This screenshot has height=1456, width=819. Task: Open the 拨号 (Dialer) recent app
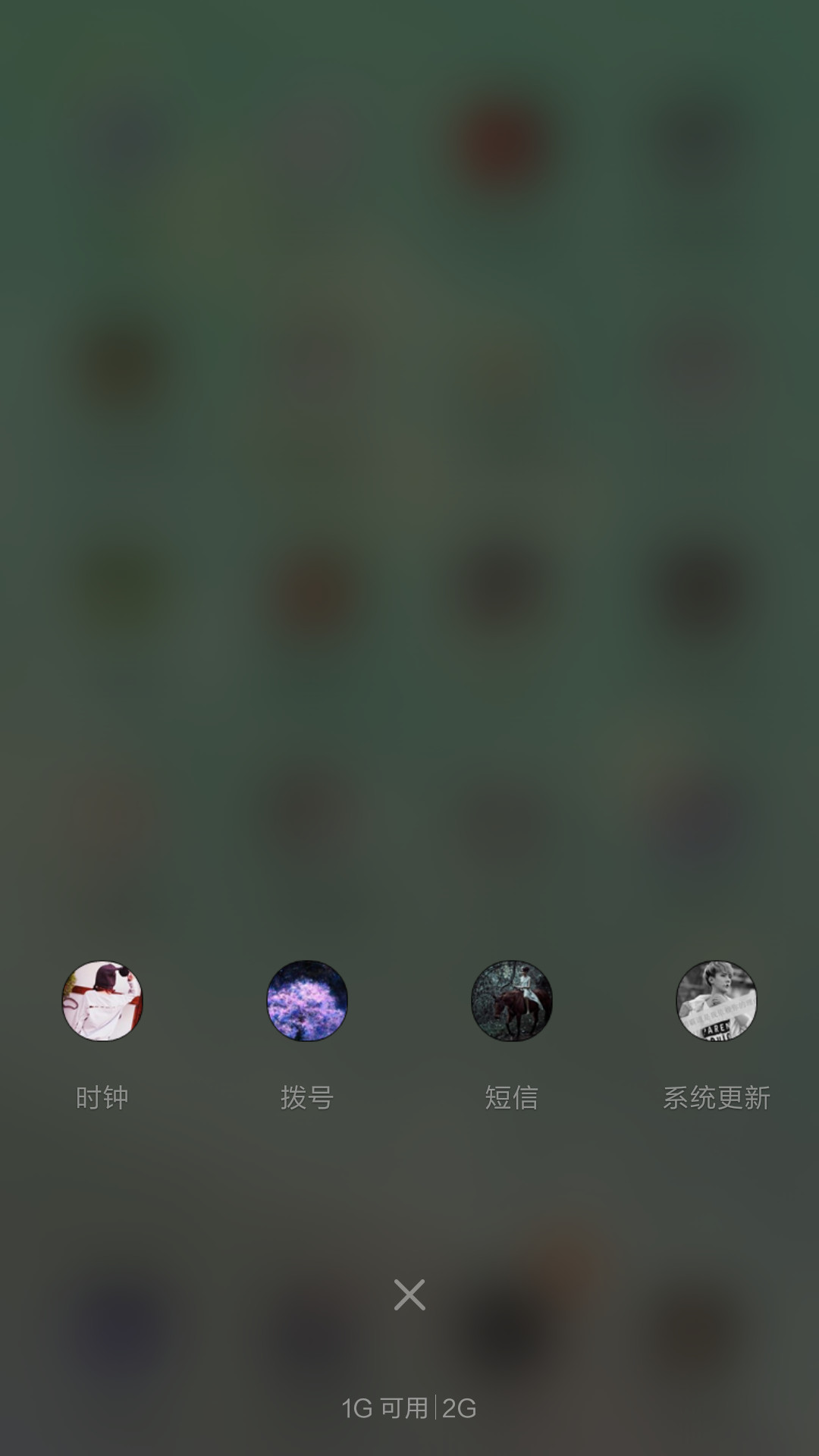(x=307, y=1001)
